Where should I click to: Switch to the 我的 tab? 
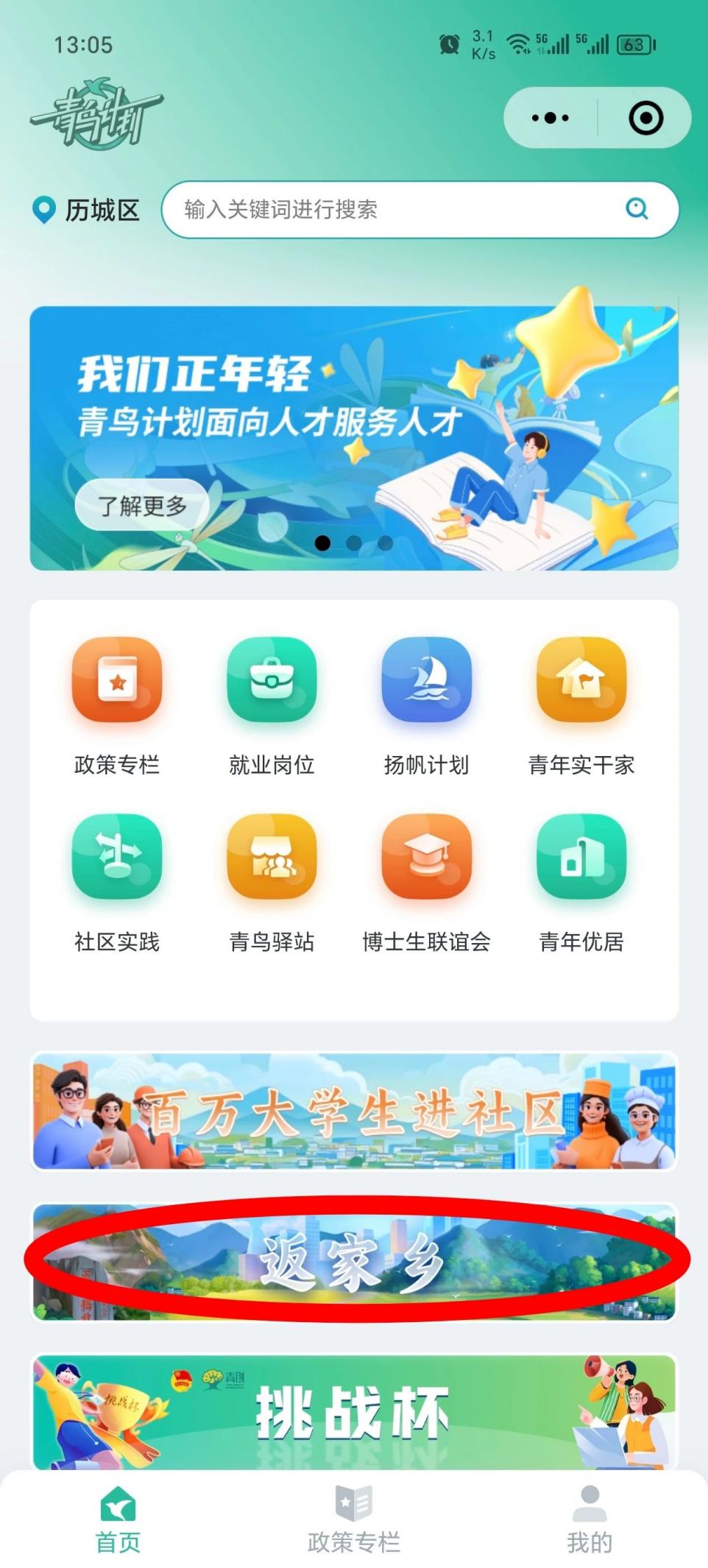(590, 1518)
